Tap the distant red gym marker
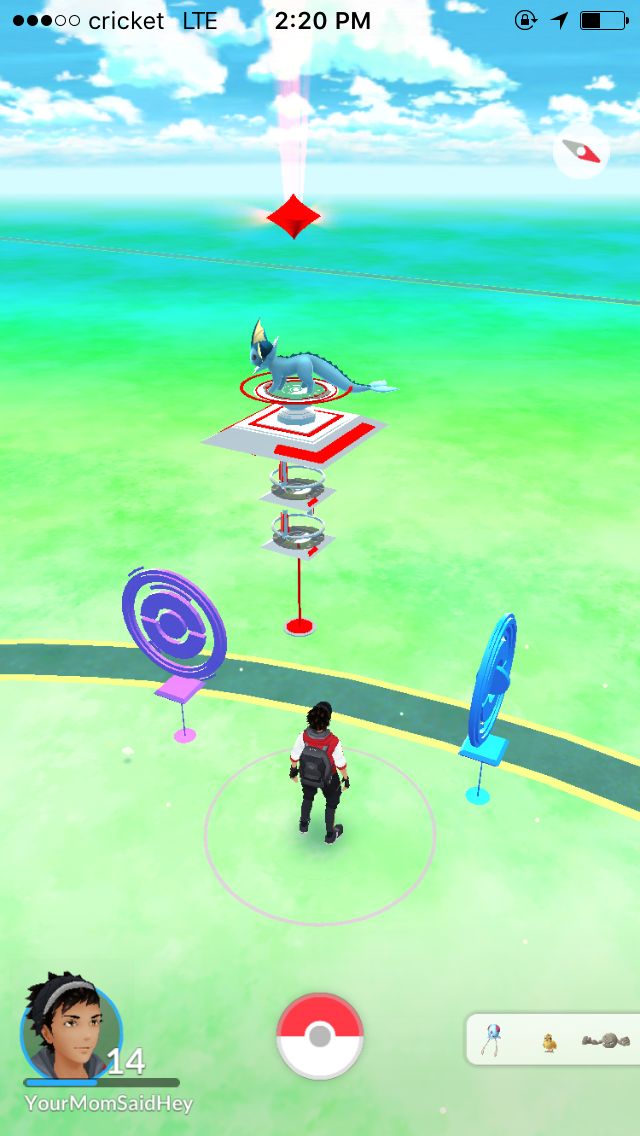640x1136 pixels. pyautogui.click(x=294, y=216)
